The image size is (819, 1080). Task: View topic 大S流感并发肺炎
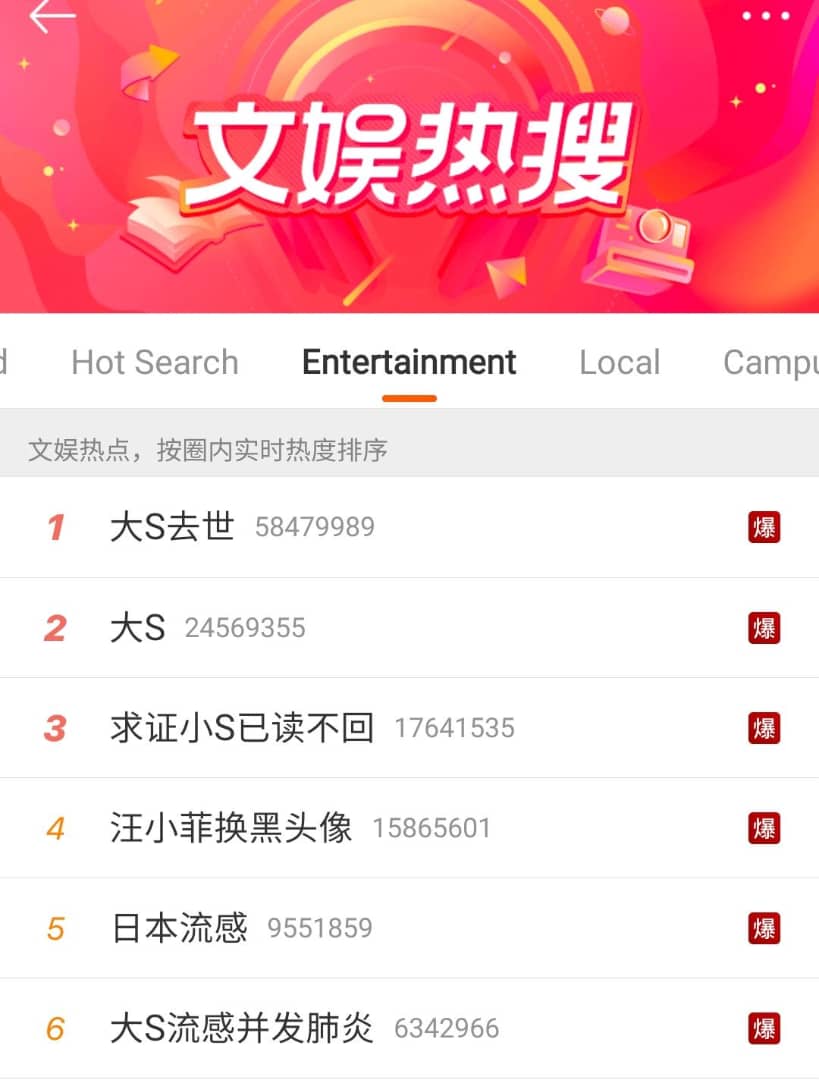click(242, 1028)
